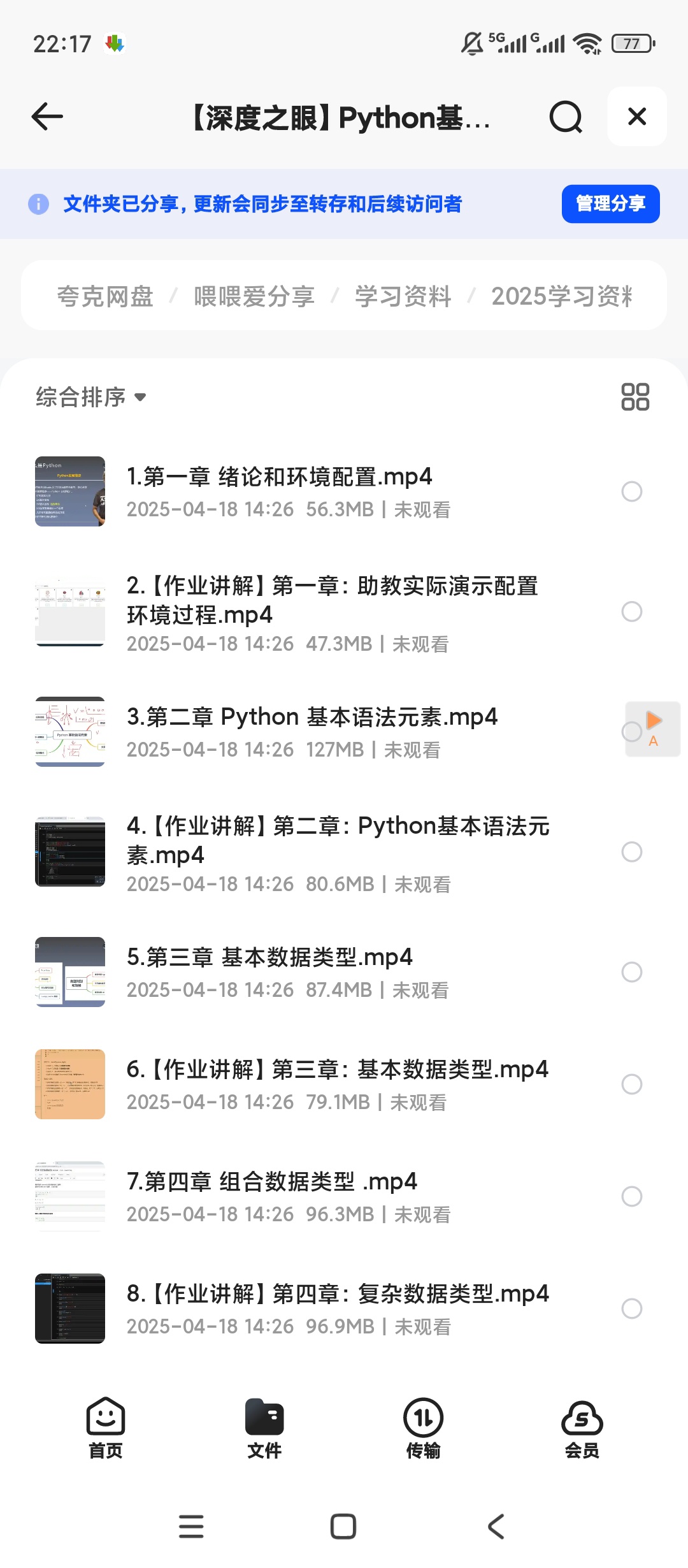688x1568 pixels.
Task: Select the checkbox for 第四章 组合数据类型
Action: (x=631, y=1197)
